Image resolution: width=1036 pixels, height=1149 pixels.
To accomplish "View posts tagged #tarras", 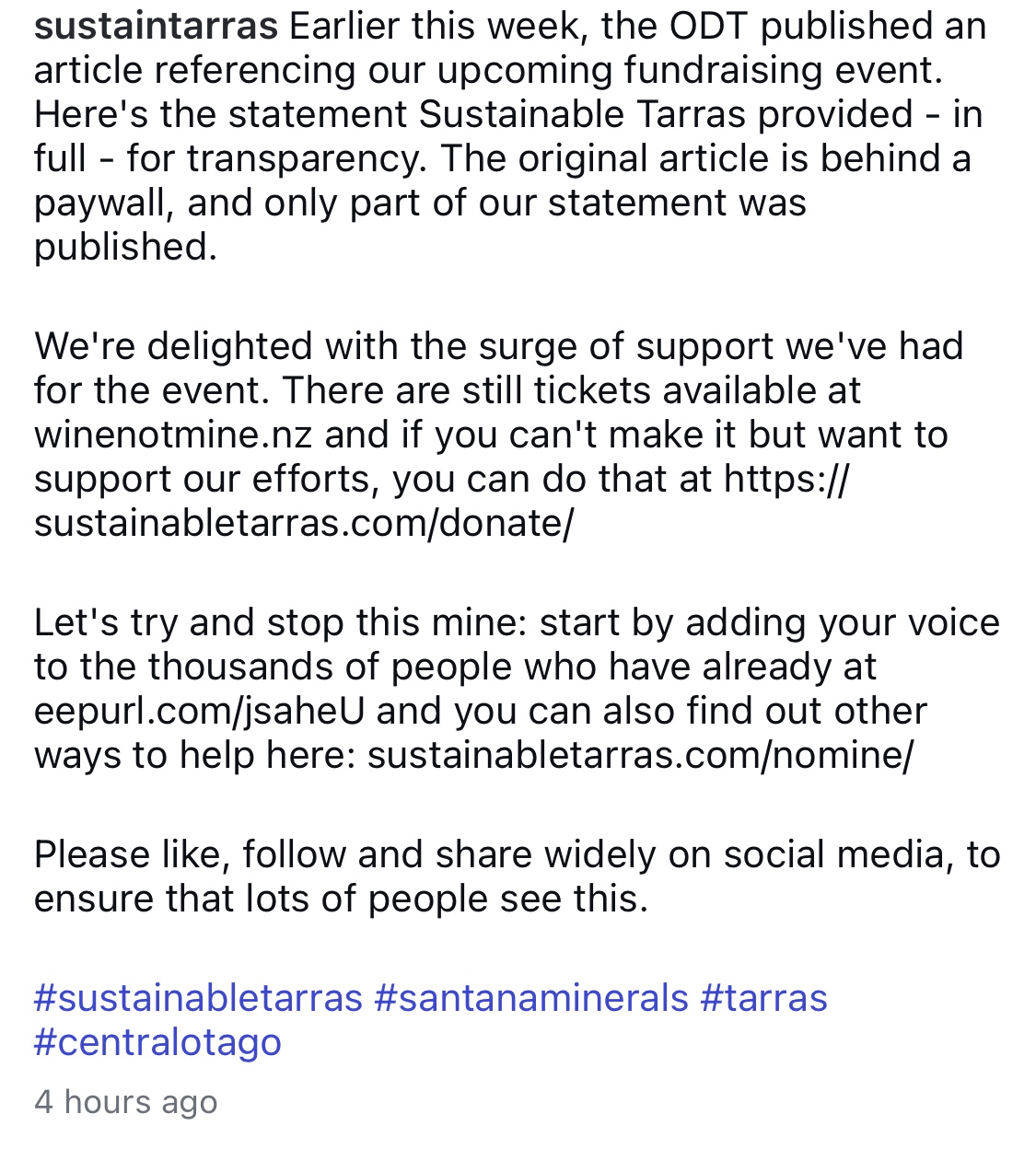I will pos(763,998).
